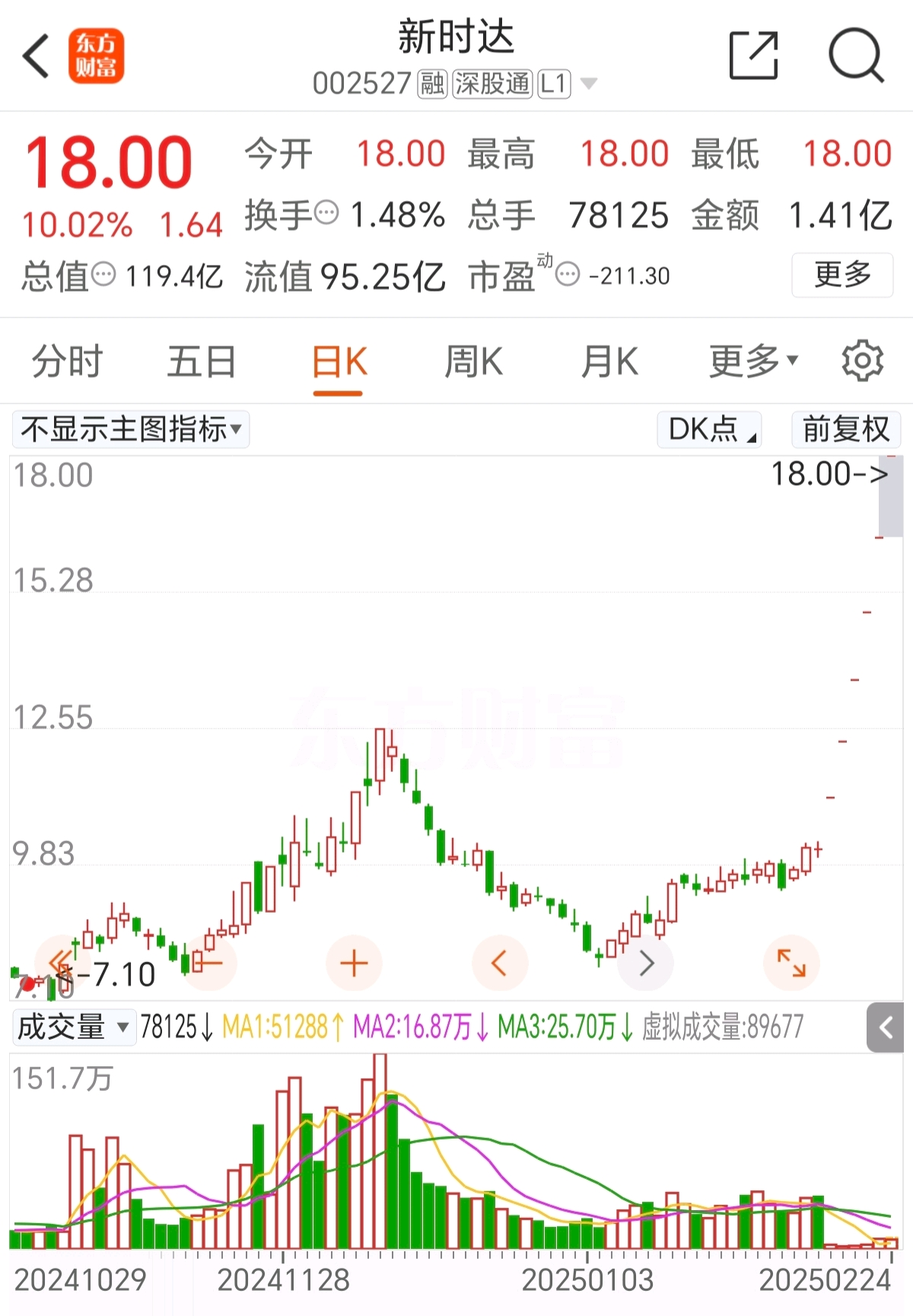Screen dimensions: 913x1316
Task: Go back using the top-left arrow
Action: pyautogui.click(x=37, y=56)
